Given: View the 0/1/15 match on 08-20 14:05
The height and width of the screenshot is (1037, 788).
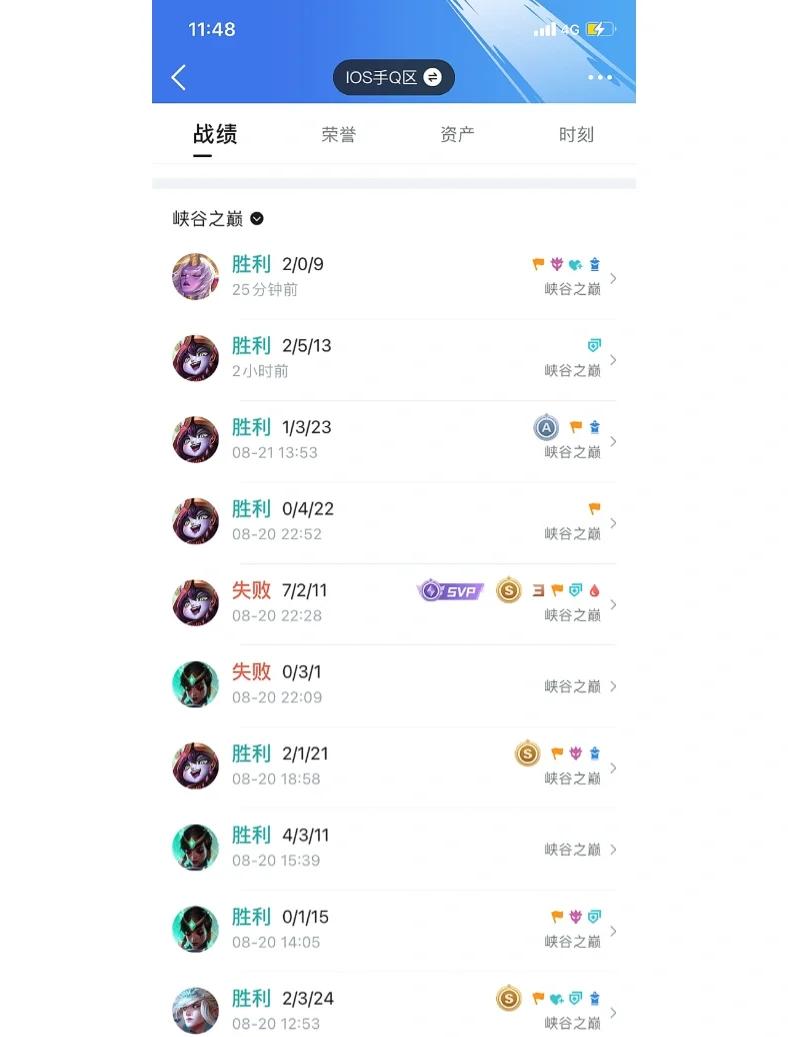Looking at the screenshot, I should coord(394,929).
